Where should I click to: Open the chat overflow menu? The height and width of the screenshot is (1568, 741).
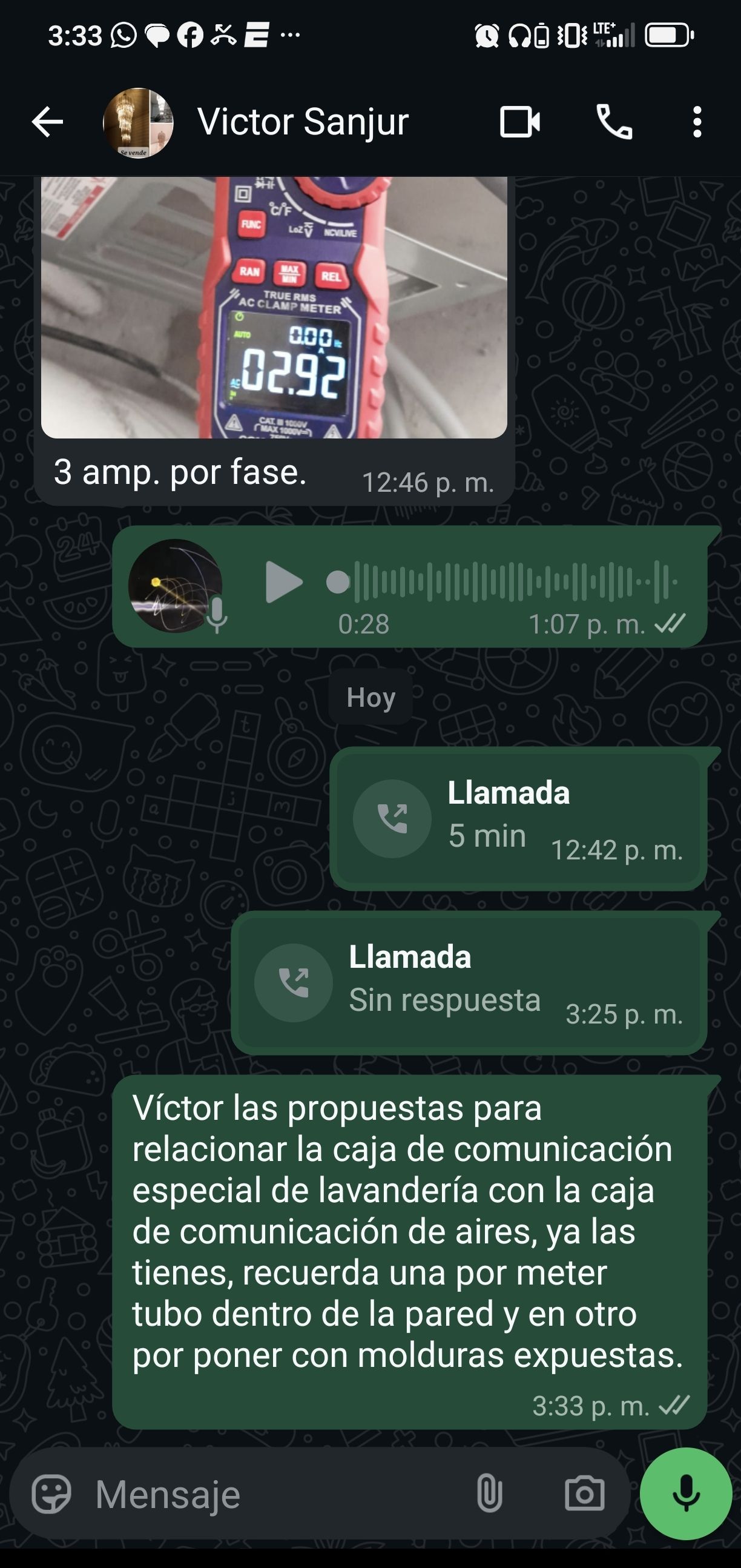[x=697, y=122]
